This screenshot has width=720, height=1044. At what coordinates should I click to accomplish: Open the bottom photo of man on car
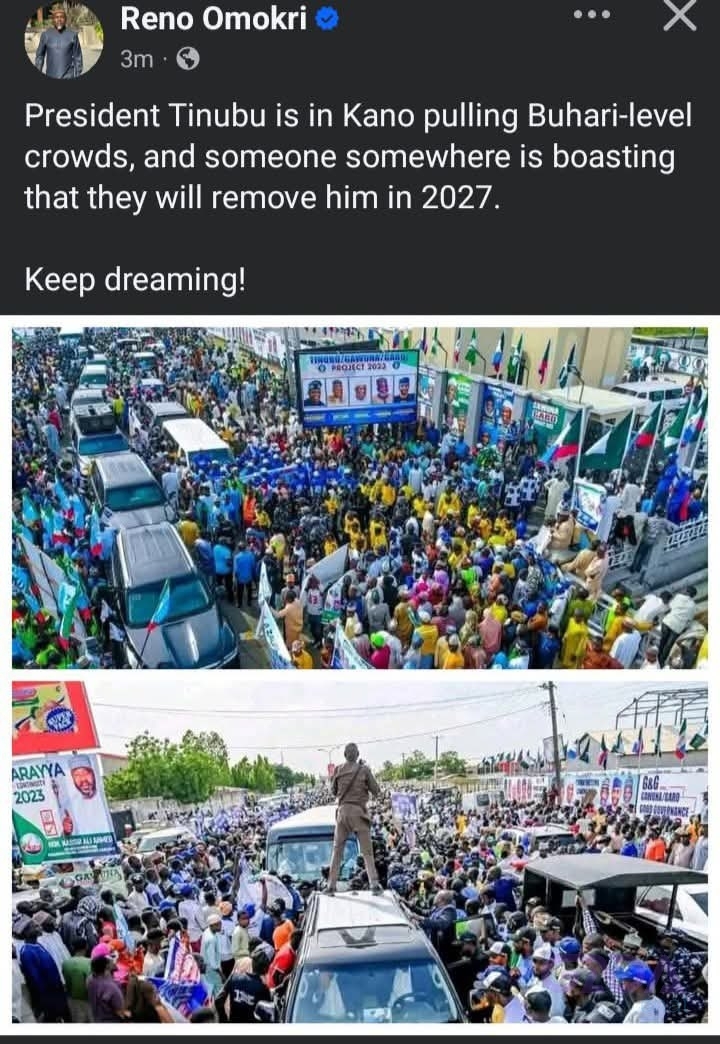(360, 852)
